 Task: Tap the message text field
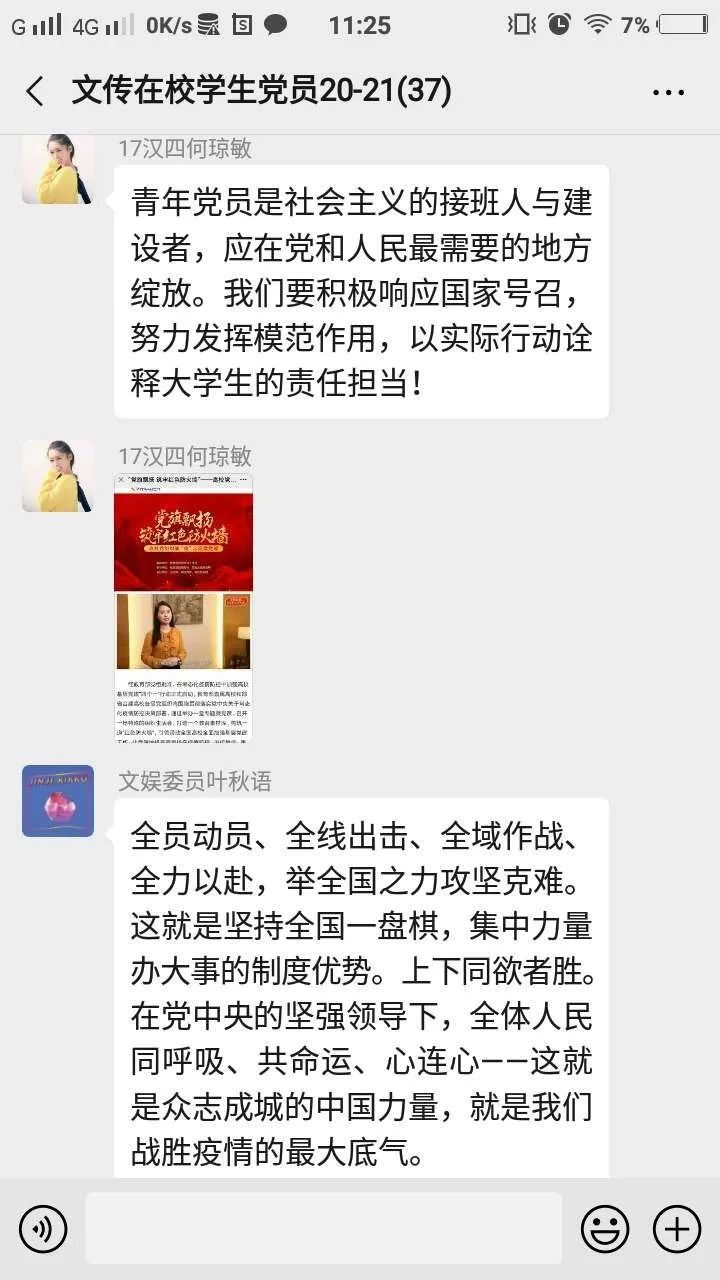324,1228
